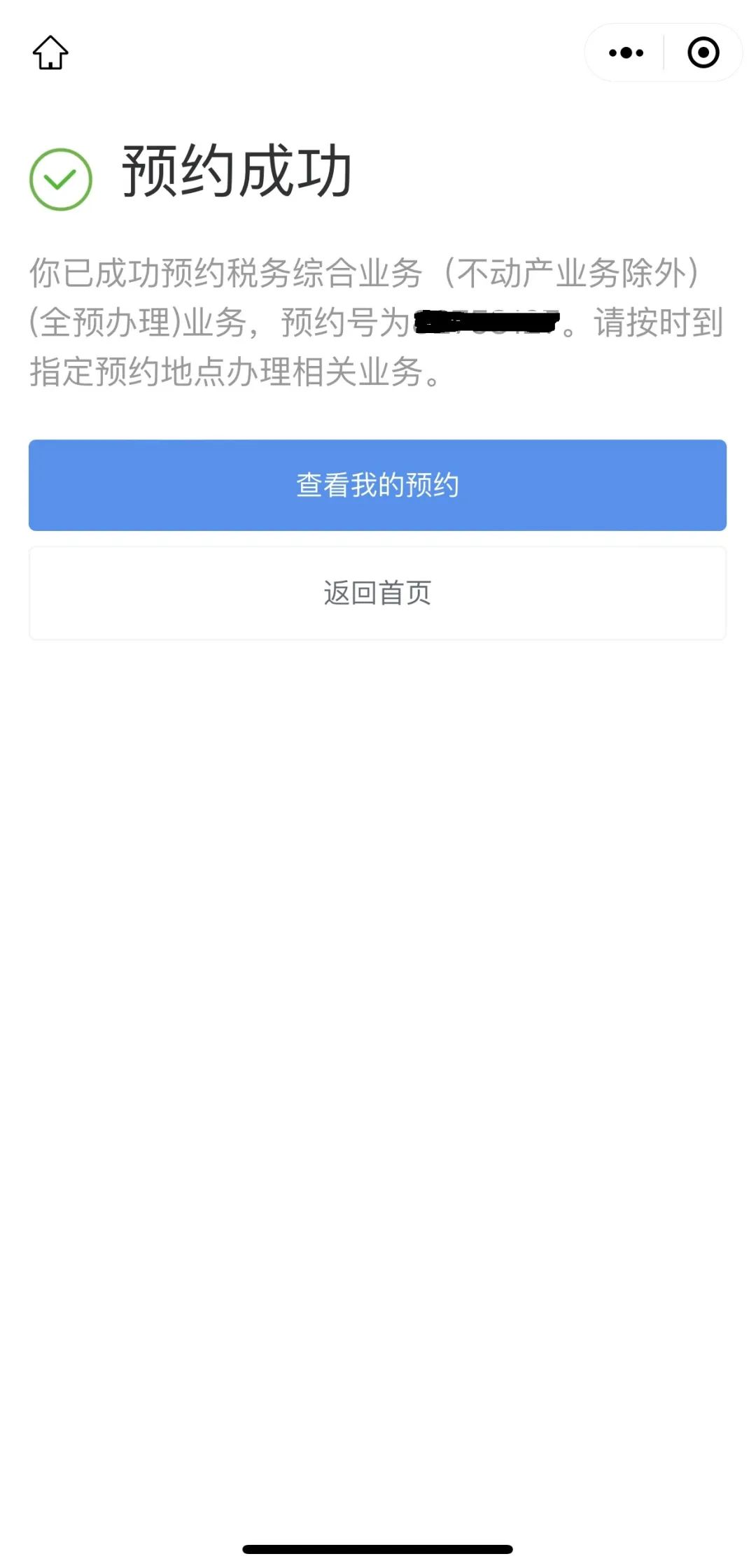Open the three-dot more menu
The height and width of the screenshot is (1568, 756).
pos(626,52)
